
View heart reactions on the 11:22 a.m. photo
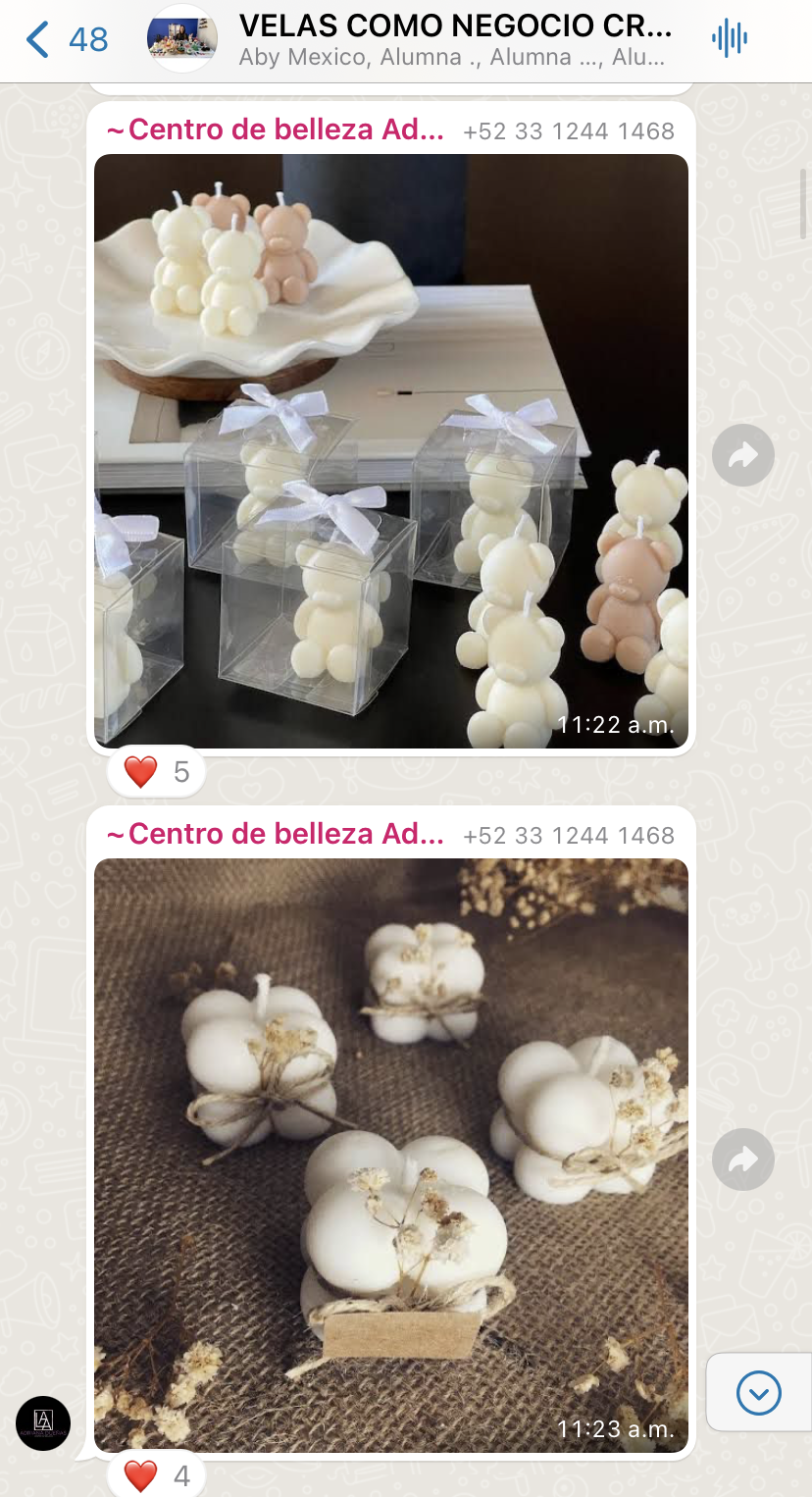click(x=157, y=772)
